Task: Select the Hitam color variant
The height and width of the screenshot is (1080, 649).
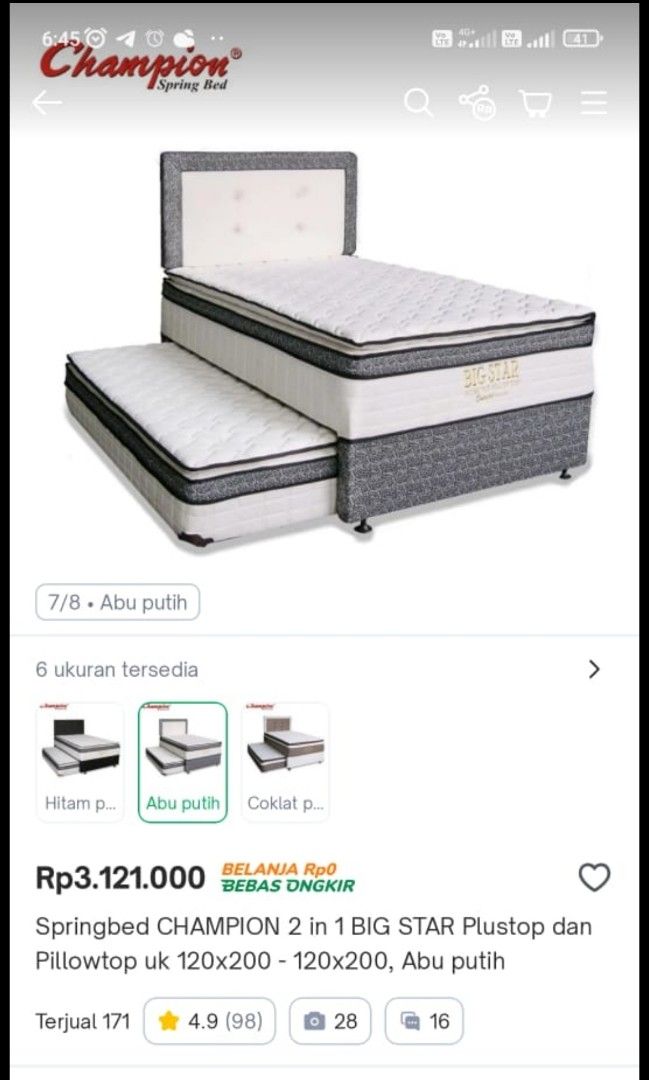Action: [x=80, y=762]
